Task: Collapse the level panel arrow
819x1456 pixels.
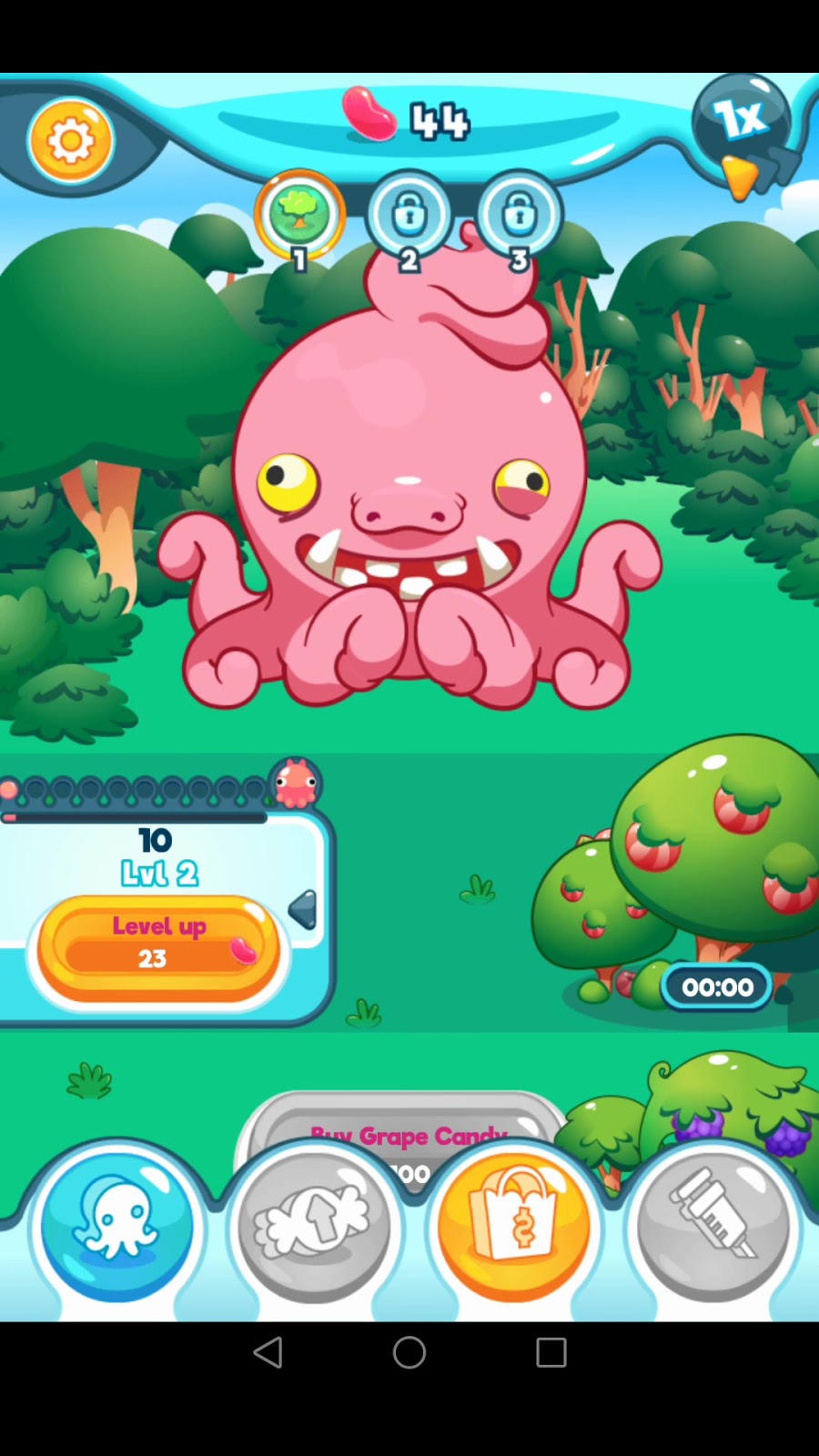Action: coord(303,910)
